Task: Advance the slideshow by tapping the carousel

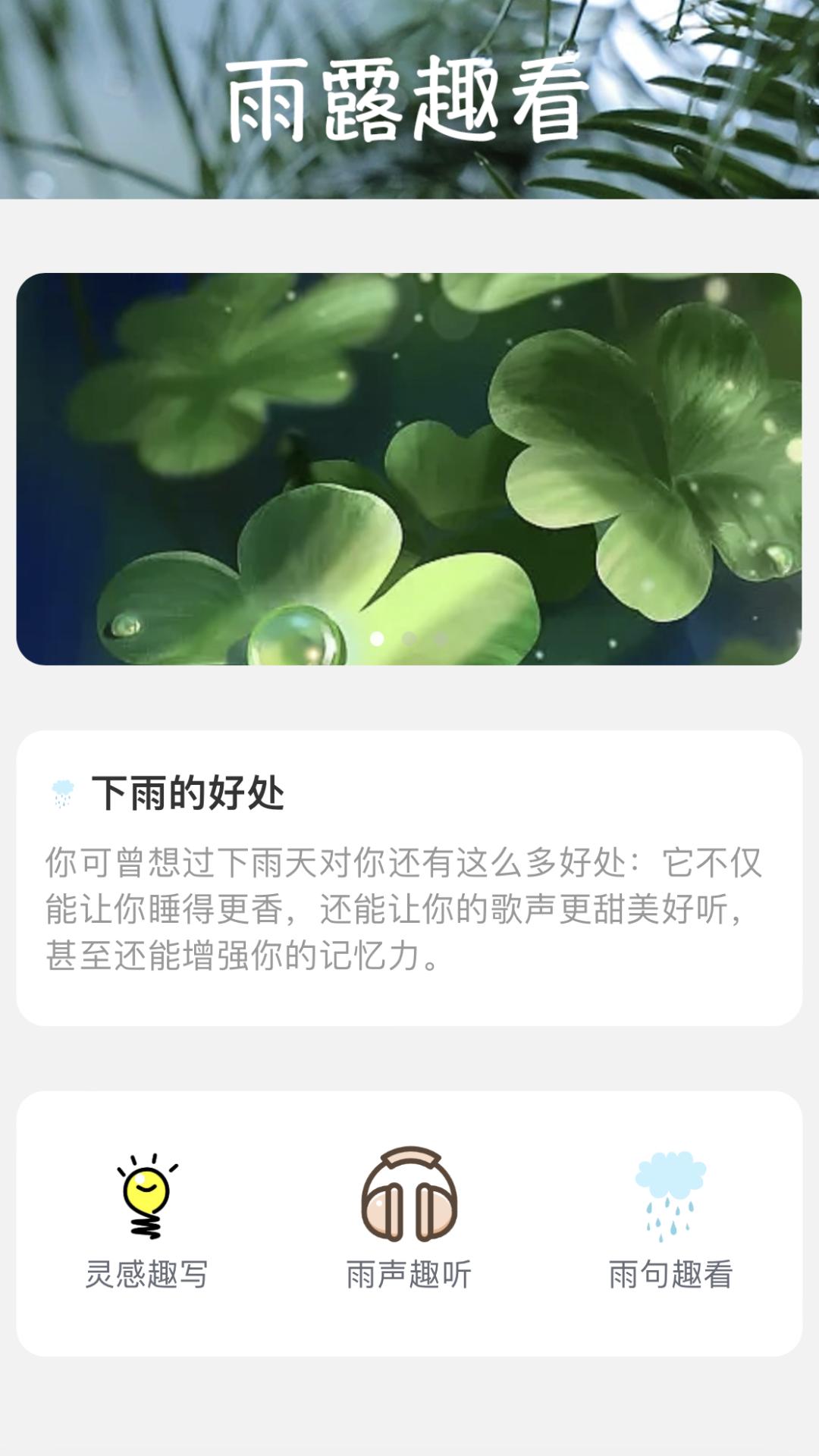Action: point(409,470)
